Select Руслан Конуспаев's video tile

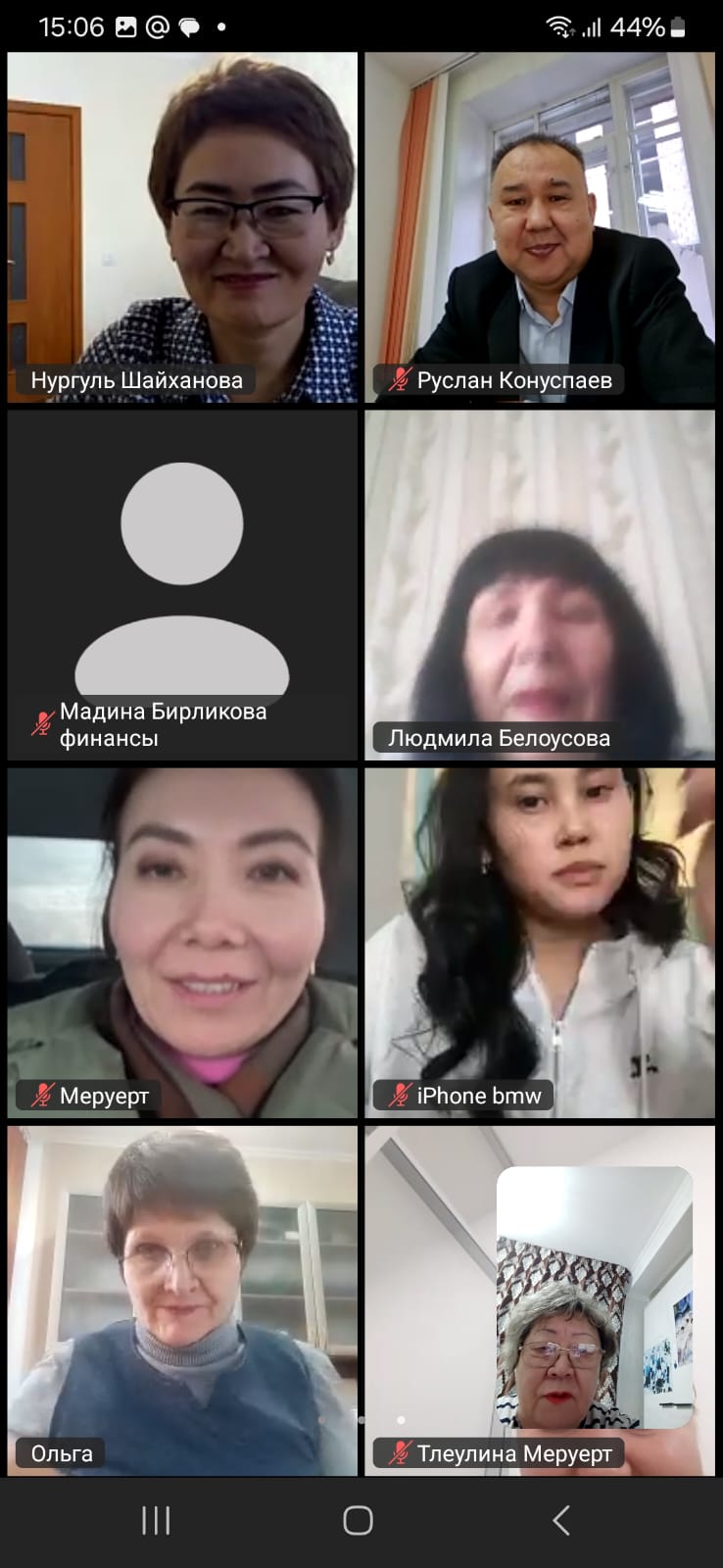540,227
